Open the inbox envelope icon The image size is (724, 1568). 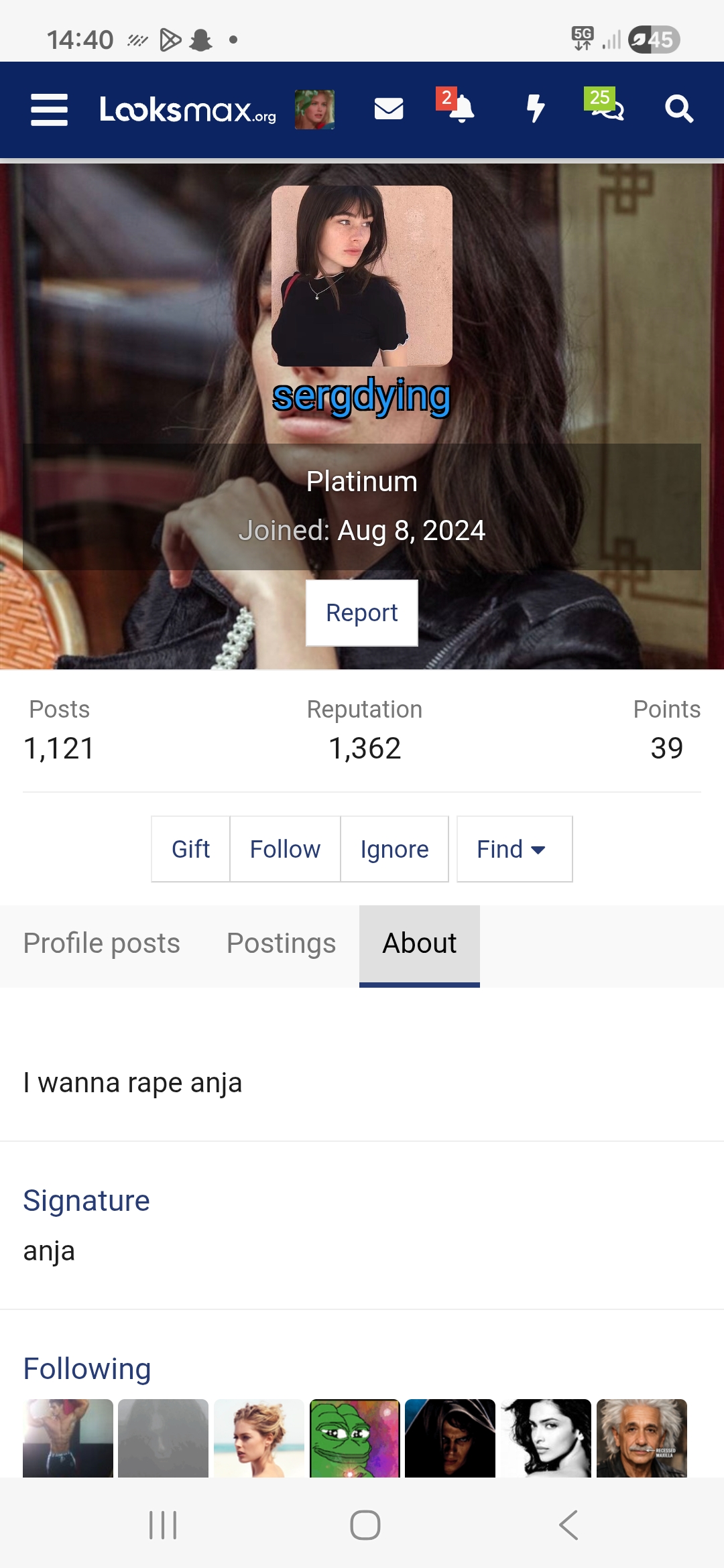click(388, 109)
